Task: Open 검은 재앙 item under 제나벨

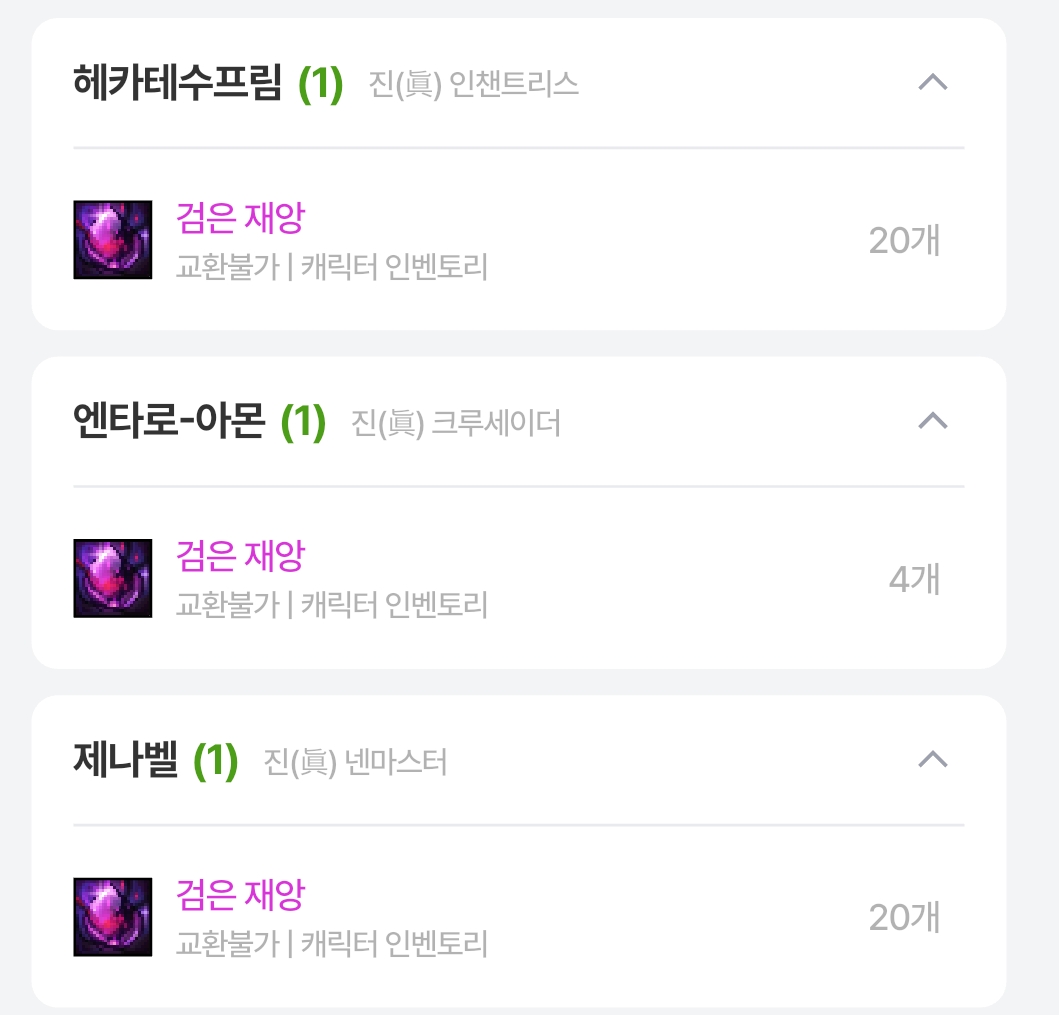Action: point(240,895)
